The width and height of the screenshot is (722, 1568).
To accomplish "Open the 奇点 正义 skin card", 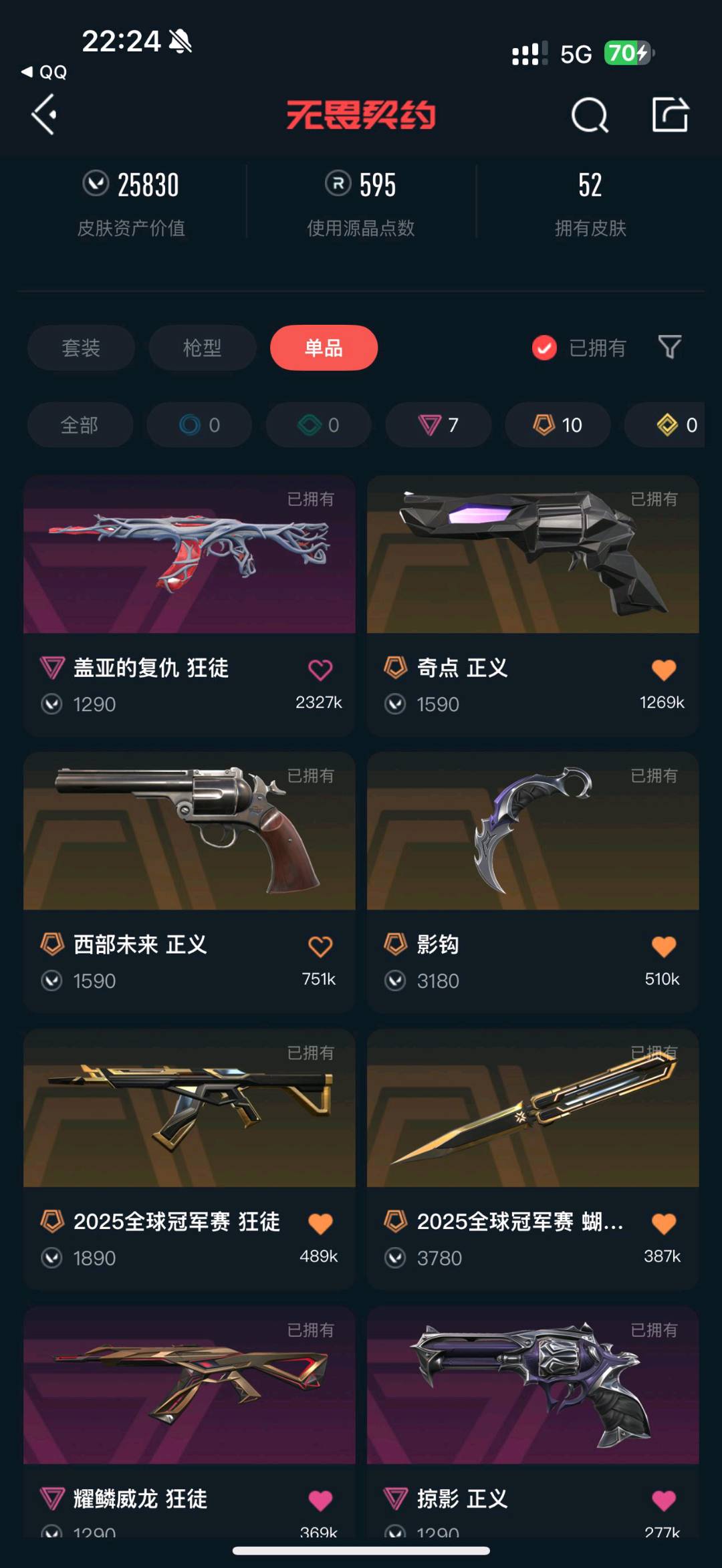I will point(533,606).
